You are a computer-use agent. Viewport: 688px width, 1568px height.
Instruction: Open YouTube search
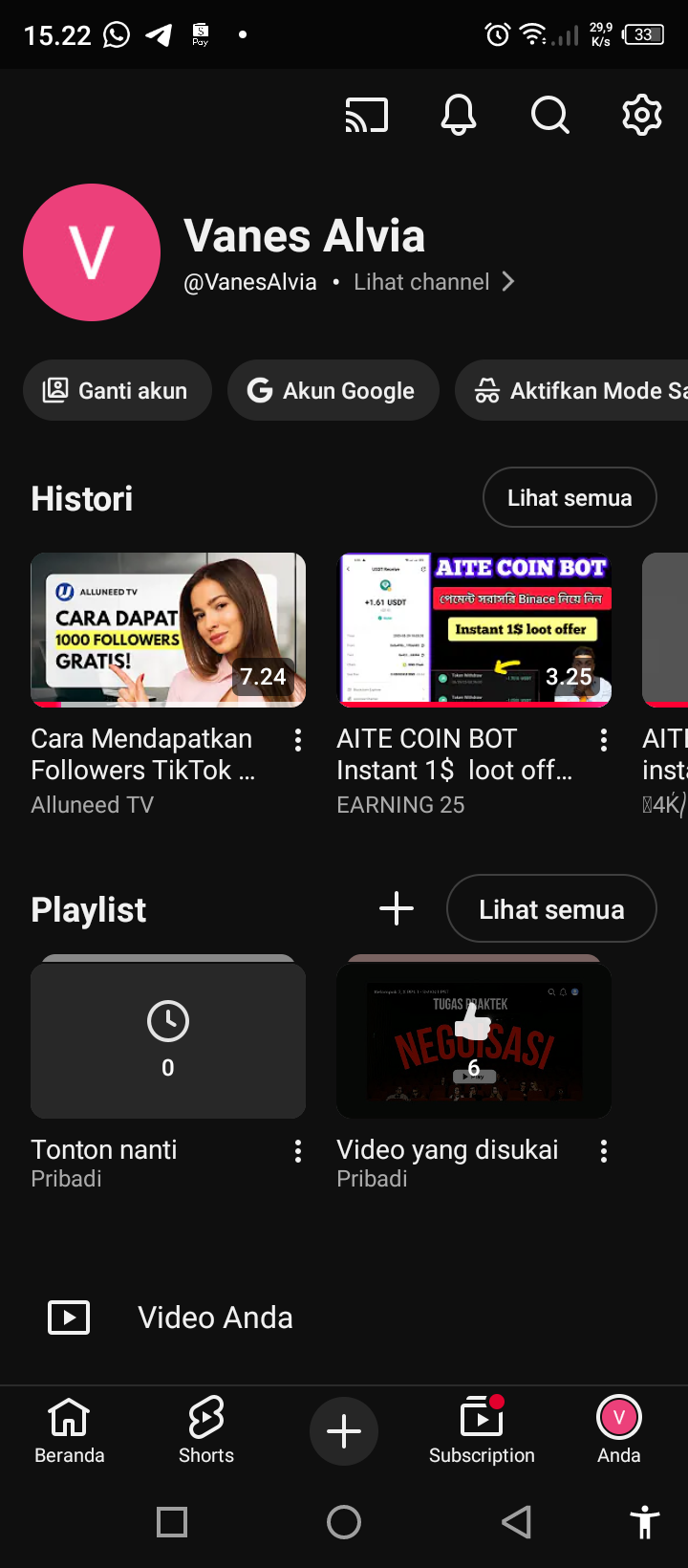pos(549,116)
